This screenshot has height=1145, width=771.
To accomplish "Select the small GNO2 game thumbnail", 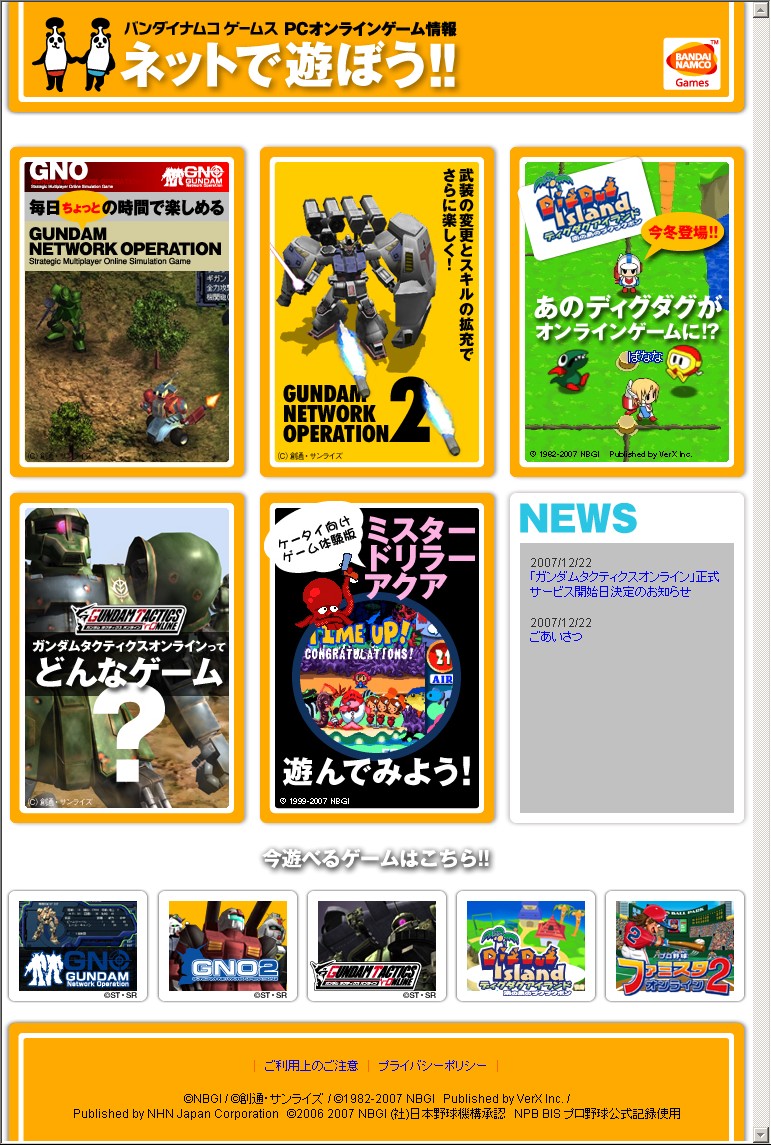I will pos(227,945).
